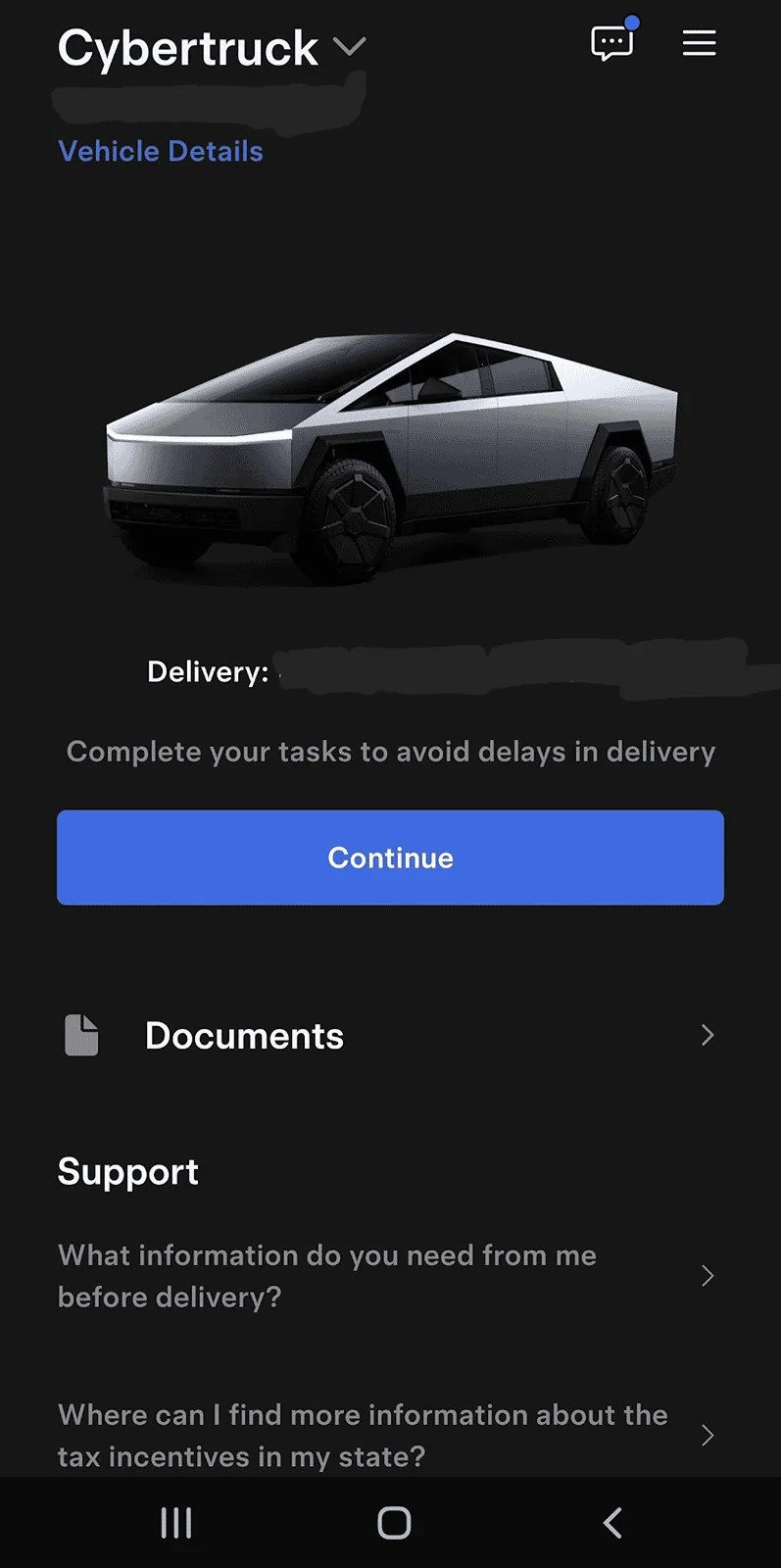Viewport: 781px width, 1568px height.
Task: Expand the Cybertruck vehicle selector dropdown
Action: point(350,46)
